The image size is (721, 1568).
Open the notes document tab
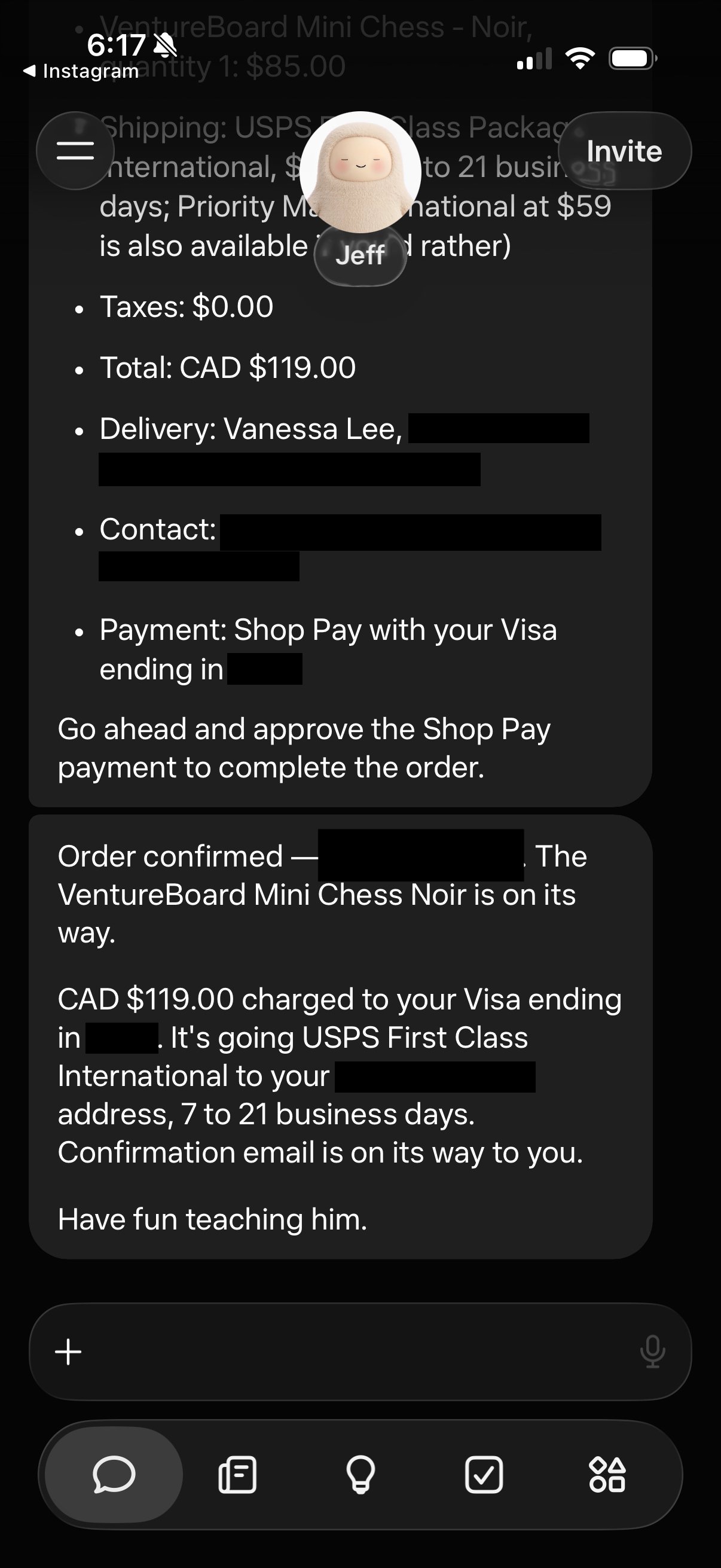237,1475
